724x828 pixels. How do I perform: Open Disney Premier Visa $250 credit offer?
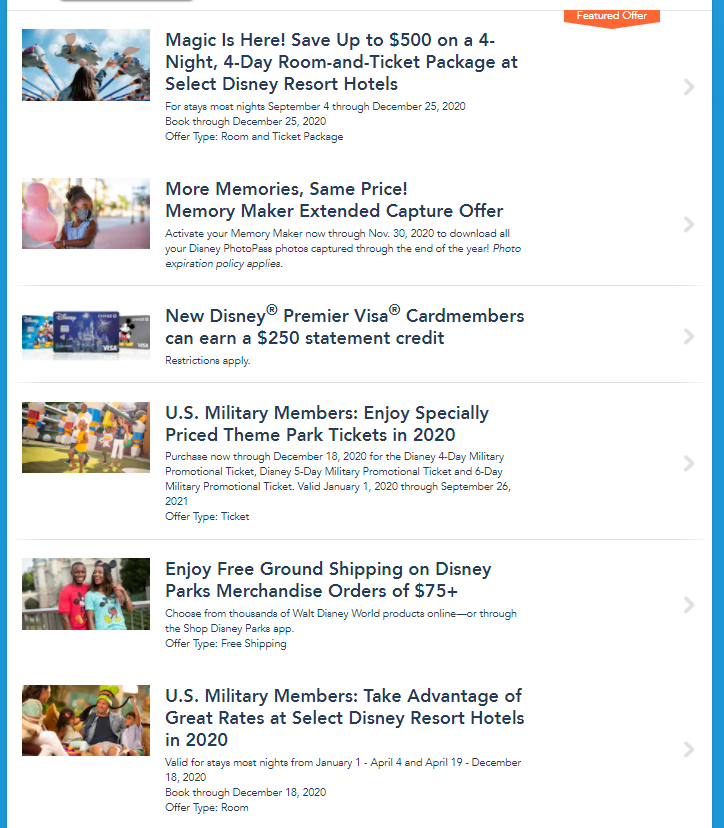pos(344,327)
